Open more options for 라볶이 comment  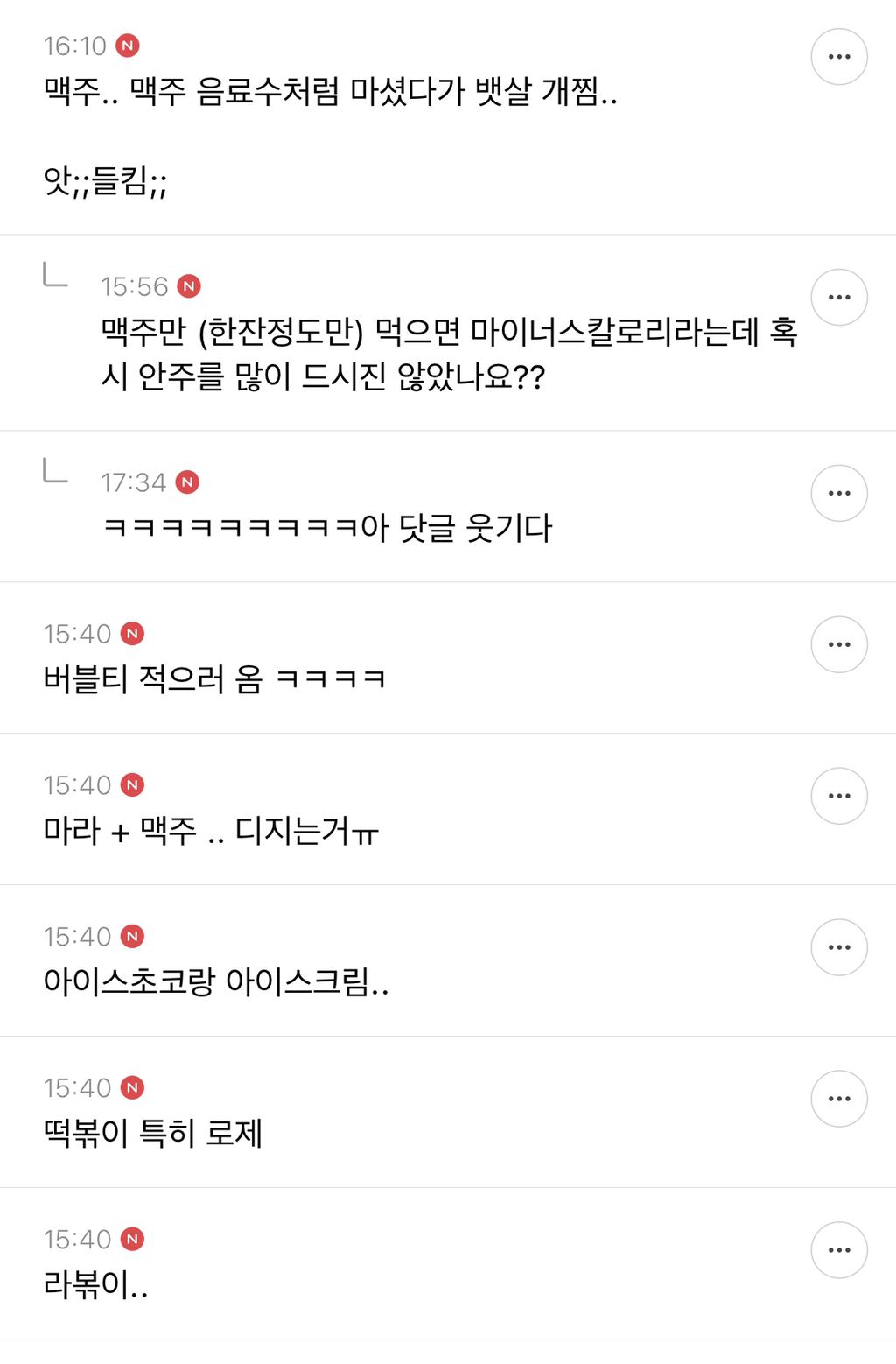coord(838,1251)
